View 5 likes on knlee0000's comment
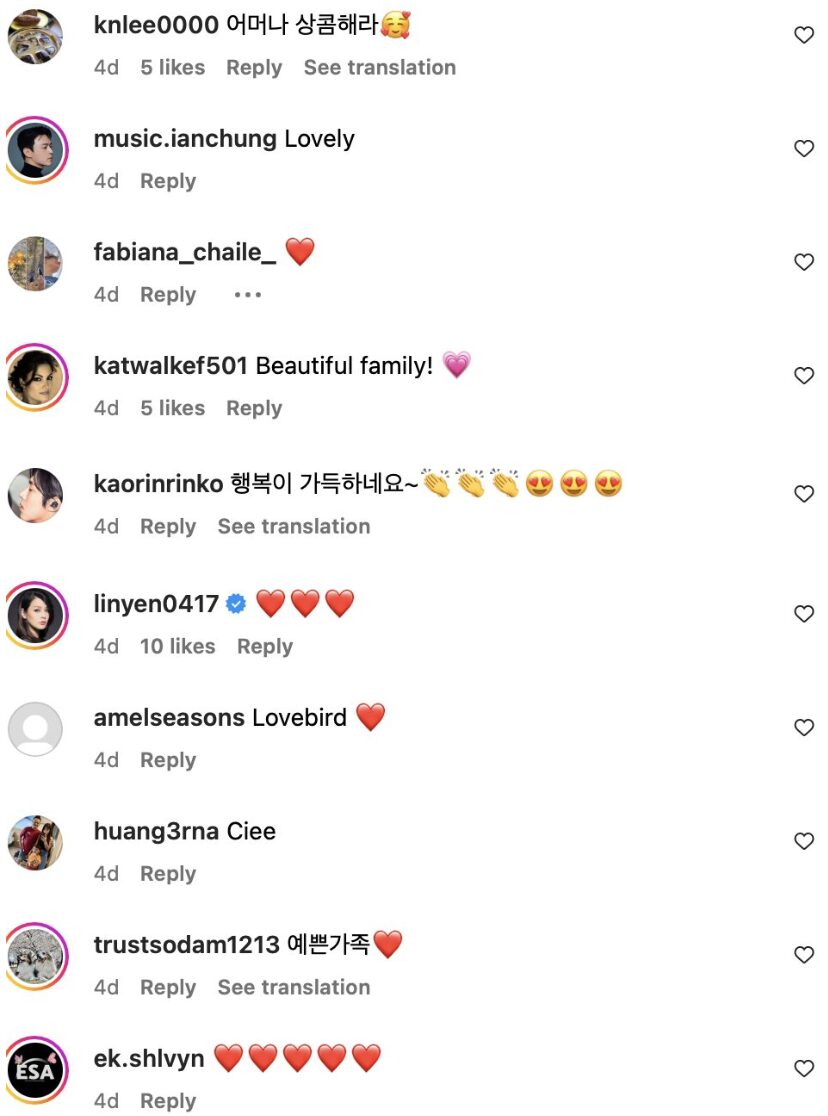 pos(172,68)
